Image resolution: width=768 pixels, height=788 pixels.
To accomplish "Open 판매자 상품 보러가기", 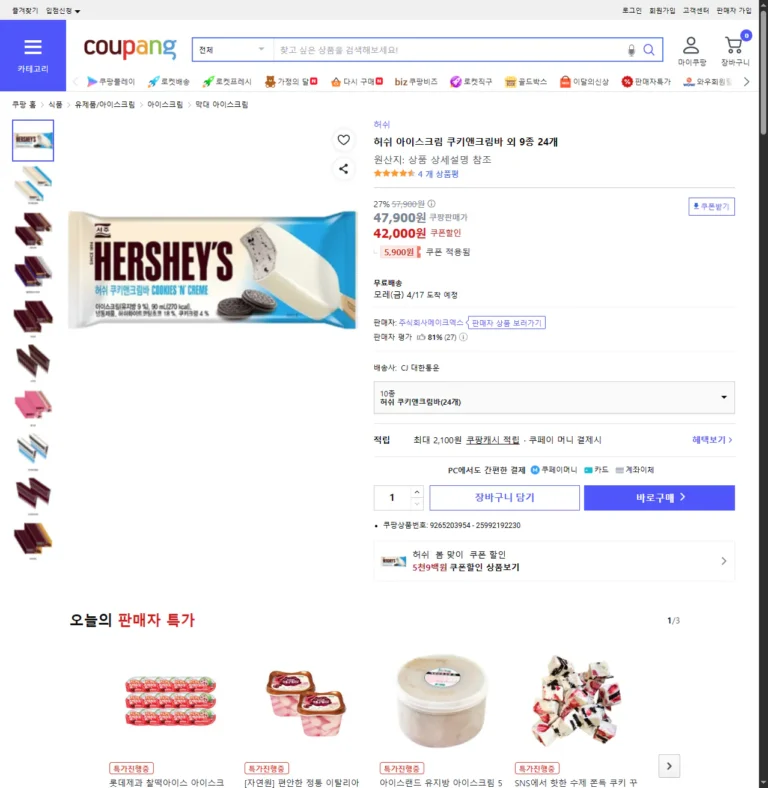I will click(x=507, y=323).
